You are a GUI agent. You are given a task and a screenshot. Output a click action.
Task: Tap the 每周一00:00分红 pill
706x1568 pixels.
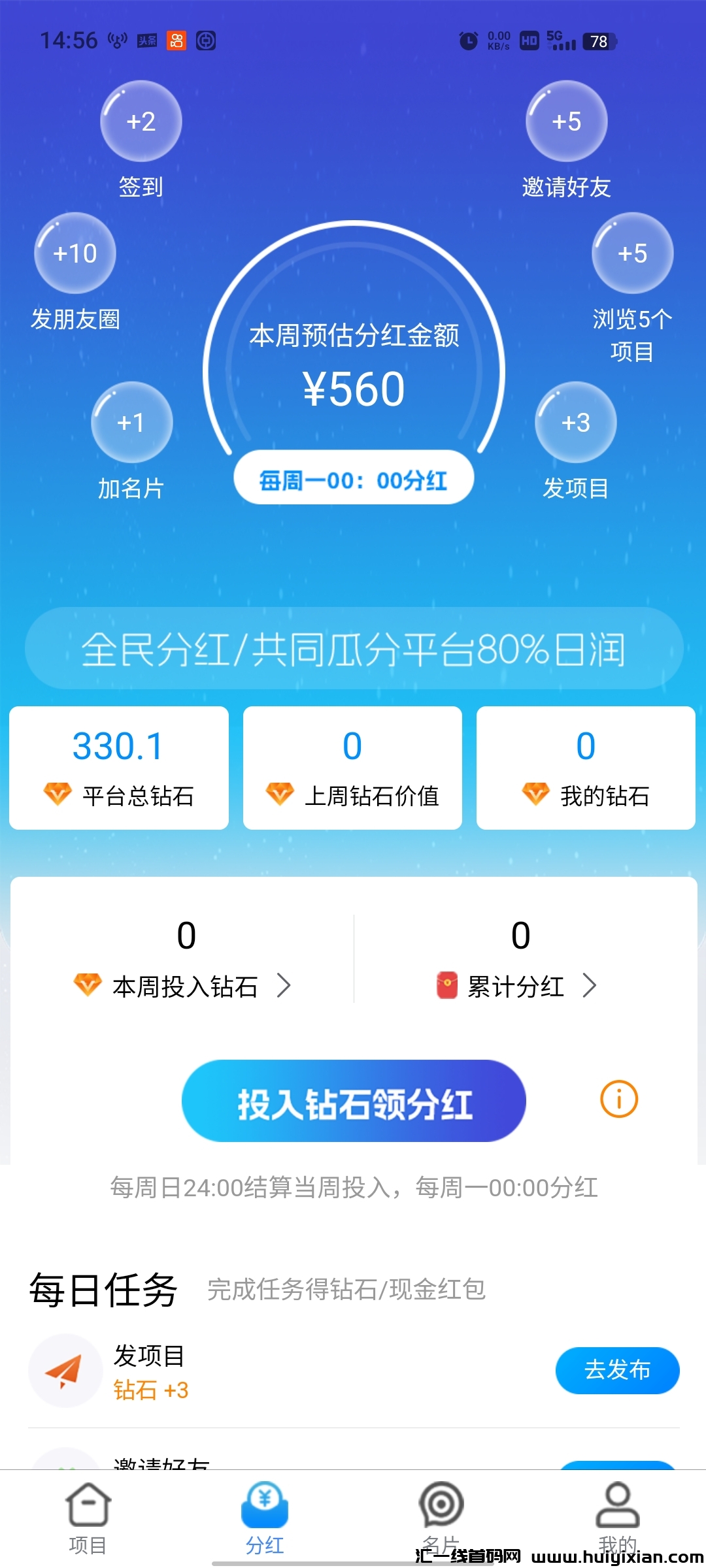(x=353, y=478)
